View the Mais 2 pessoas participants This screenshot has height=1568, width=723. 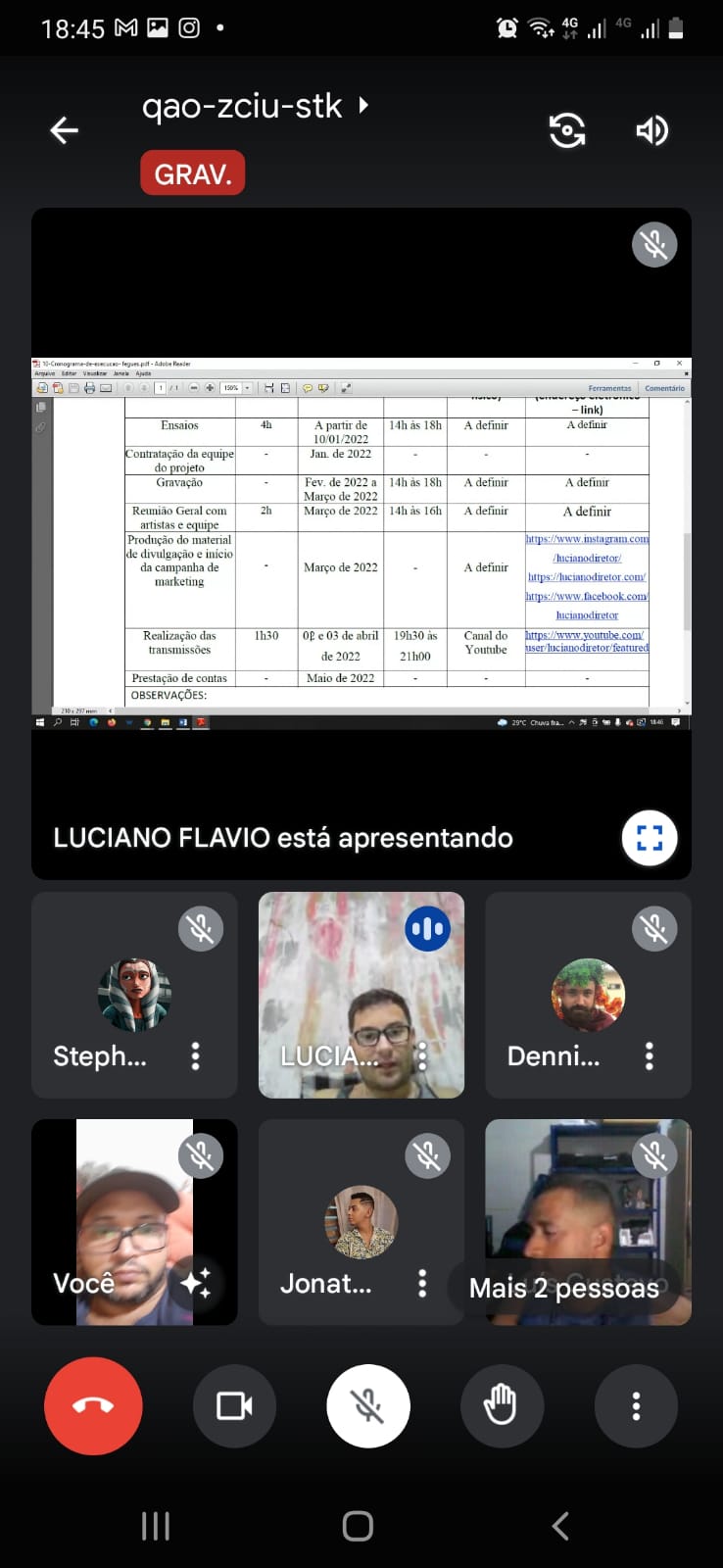(x=564, y=1288)
